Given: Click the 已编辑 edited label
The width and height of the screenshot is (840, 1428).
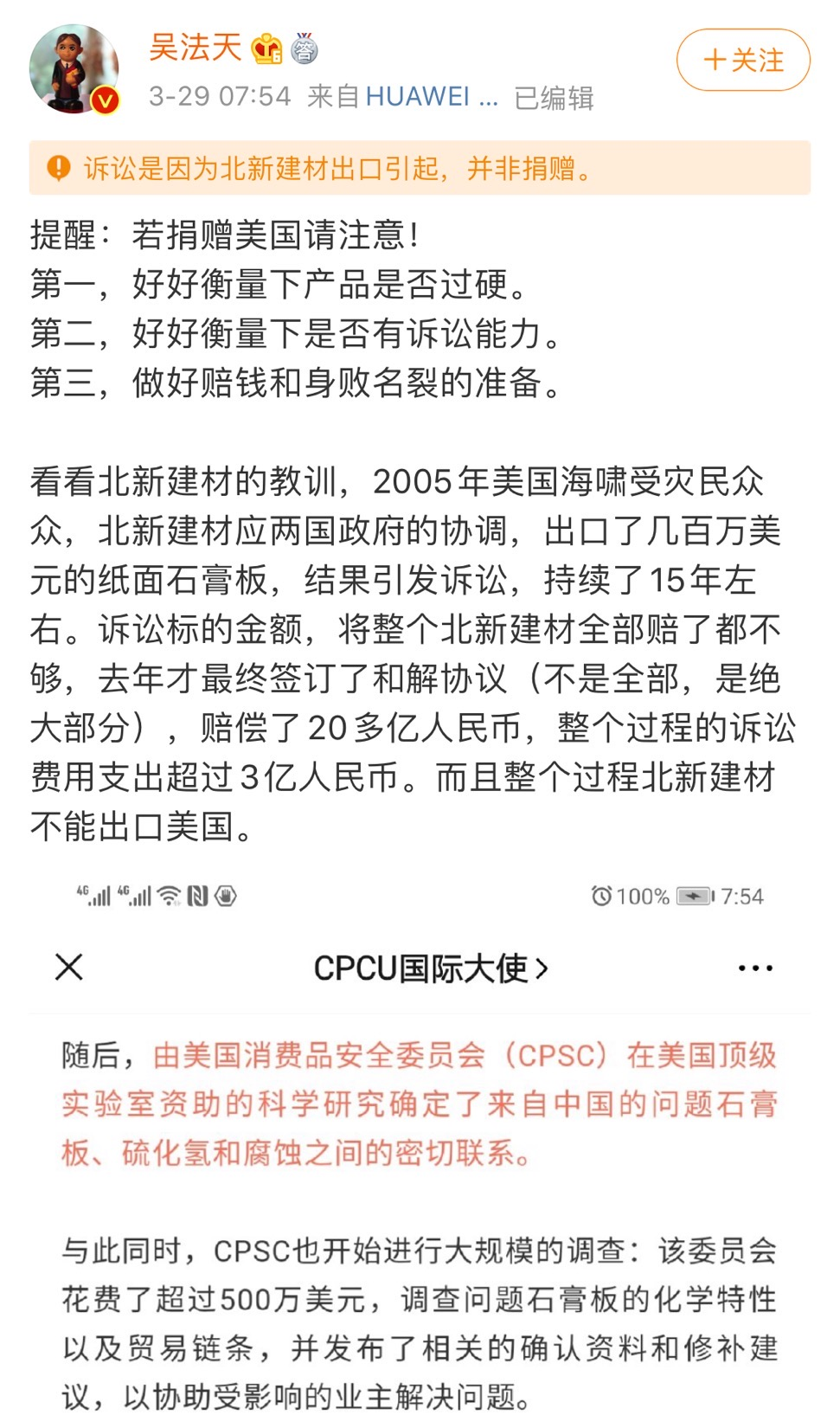Looking at the screenshot, I should coord(552,98).
